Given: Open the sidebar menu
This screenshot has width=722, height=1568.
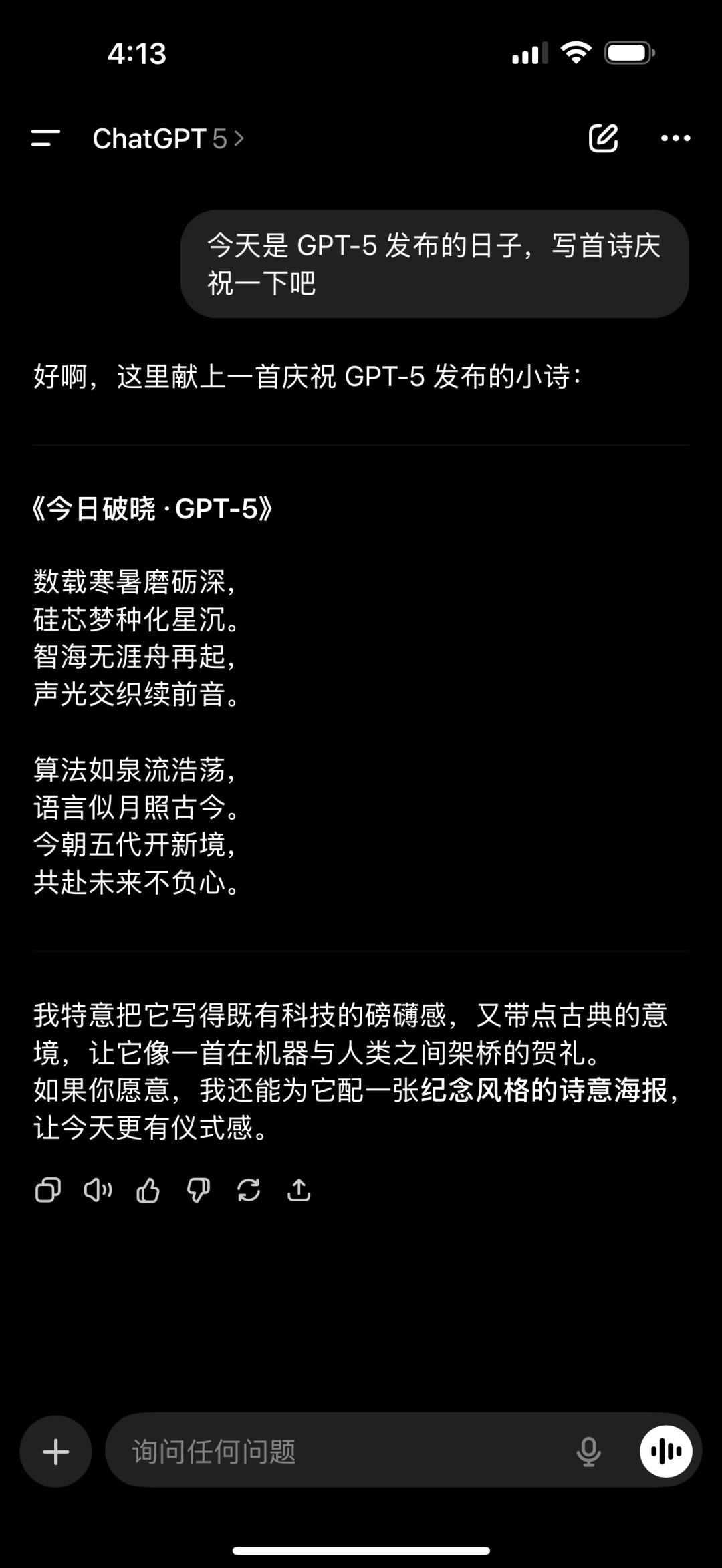Looking at the screenshot, I should pyautogui.click(x=45, y=138).
